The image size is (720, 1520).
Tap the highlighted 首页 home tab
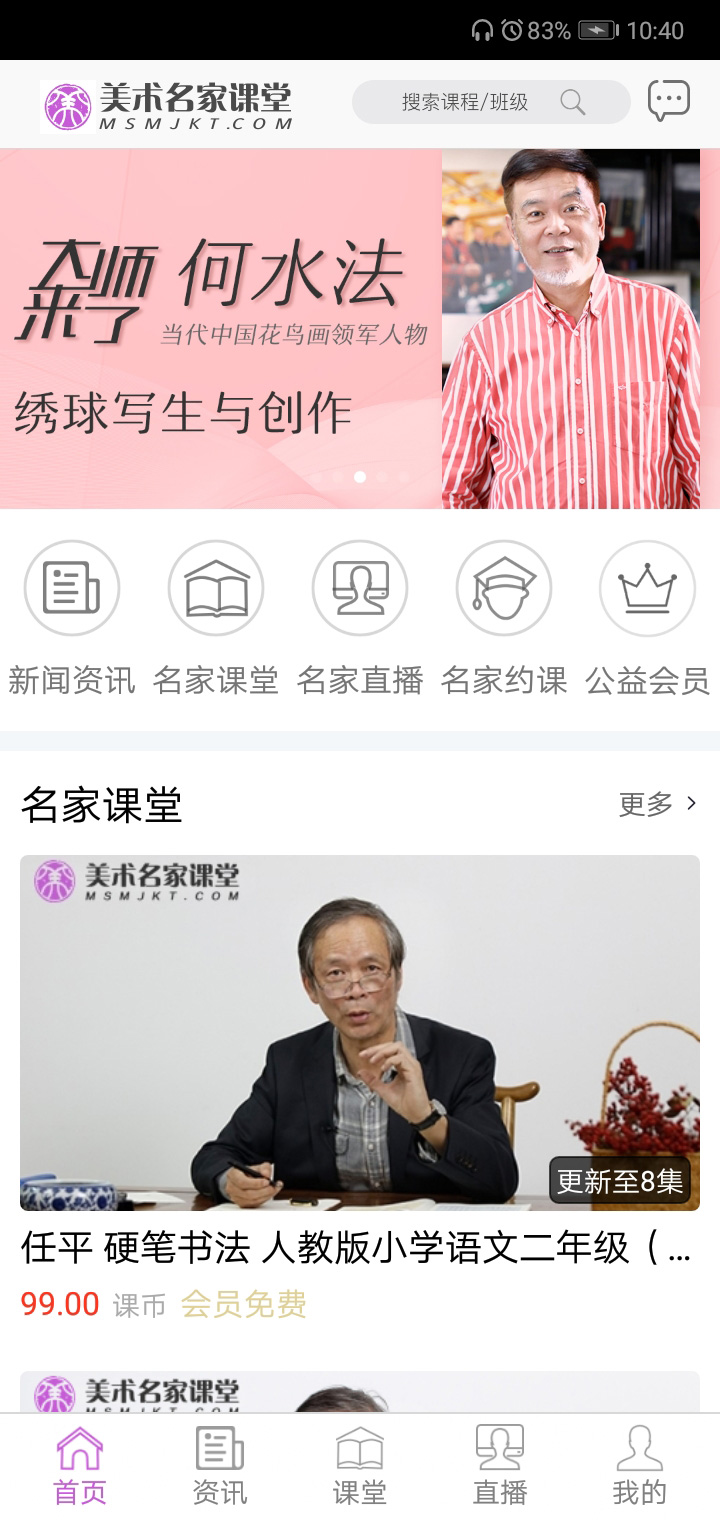(x=79, y=1463)
